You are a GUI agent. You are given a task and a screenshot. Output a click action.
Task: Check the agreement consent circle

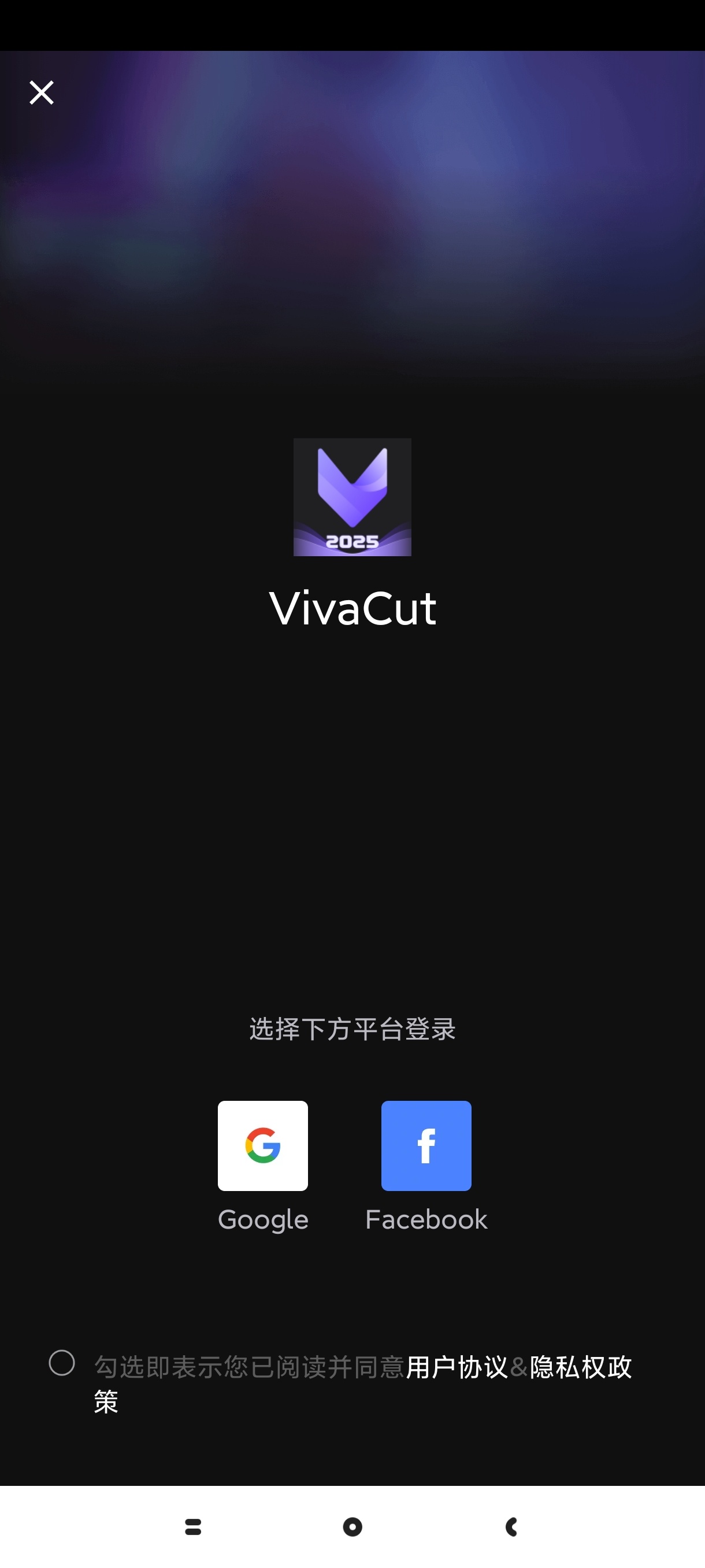pos(62,1362)
